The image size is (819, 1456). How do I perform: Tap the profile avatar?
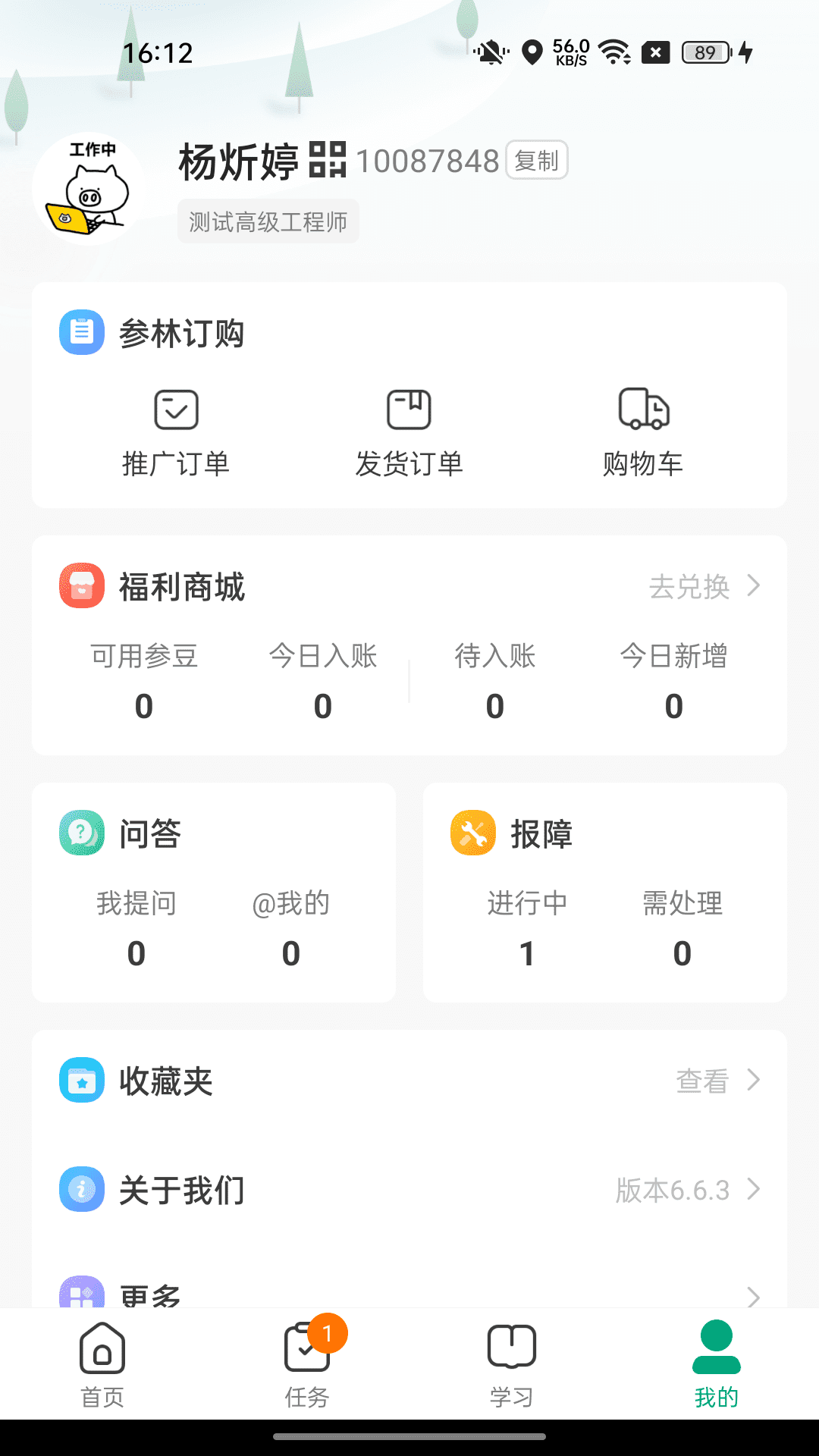(89, 189)
